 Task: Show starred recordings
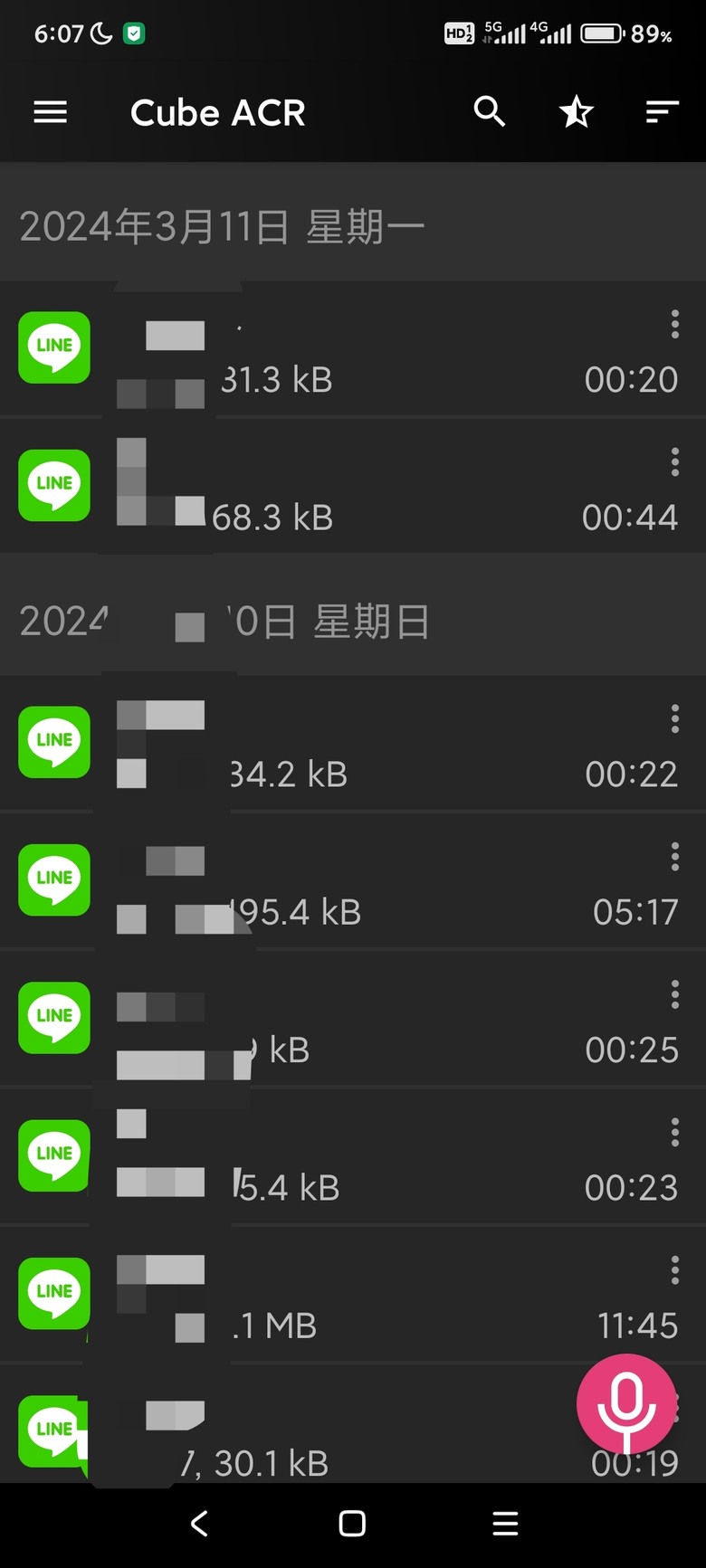(576, 112)
